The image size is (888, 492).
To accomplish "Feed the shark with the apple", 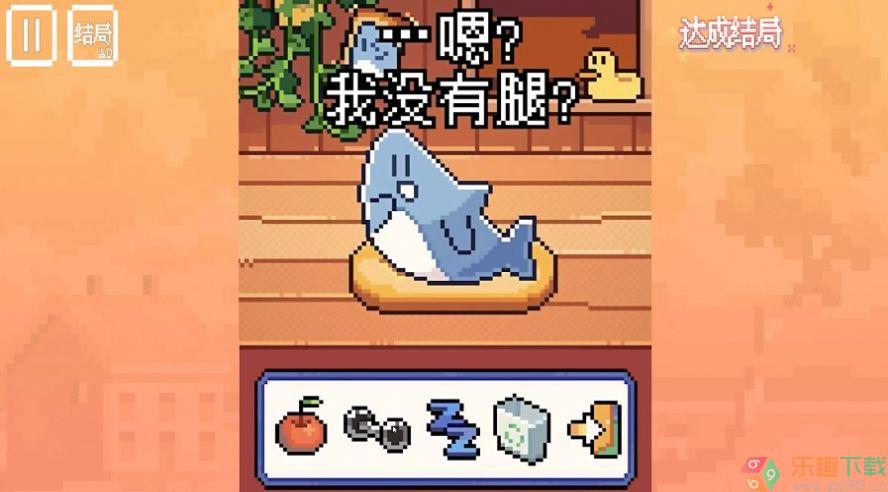I will (x=301, y=427).
